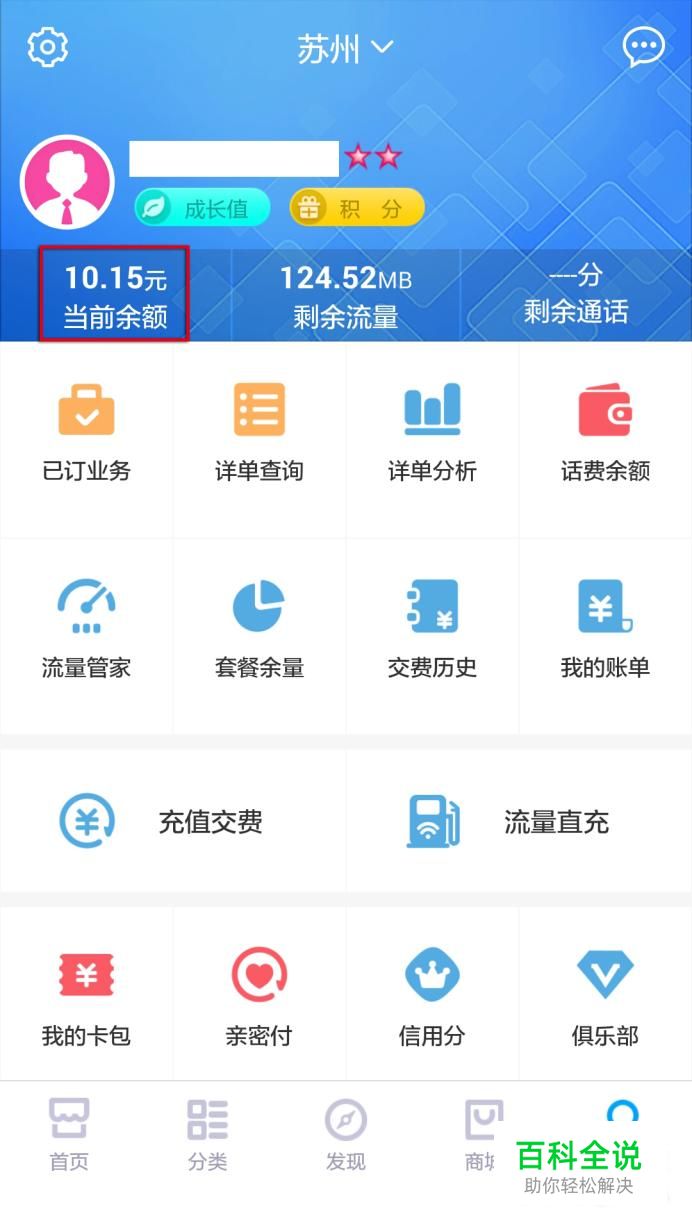Select 流量直充

pos(519,822)
